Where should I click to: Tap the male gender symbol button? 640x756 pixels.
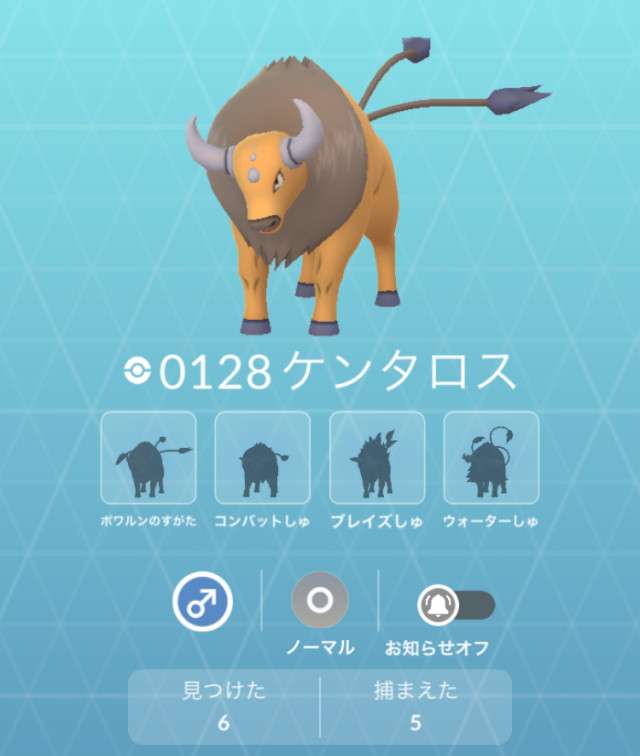click(x=202, y=602)
